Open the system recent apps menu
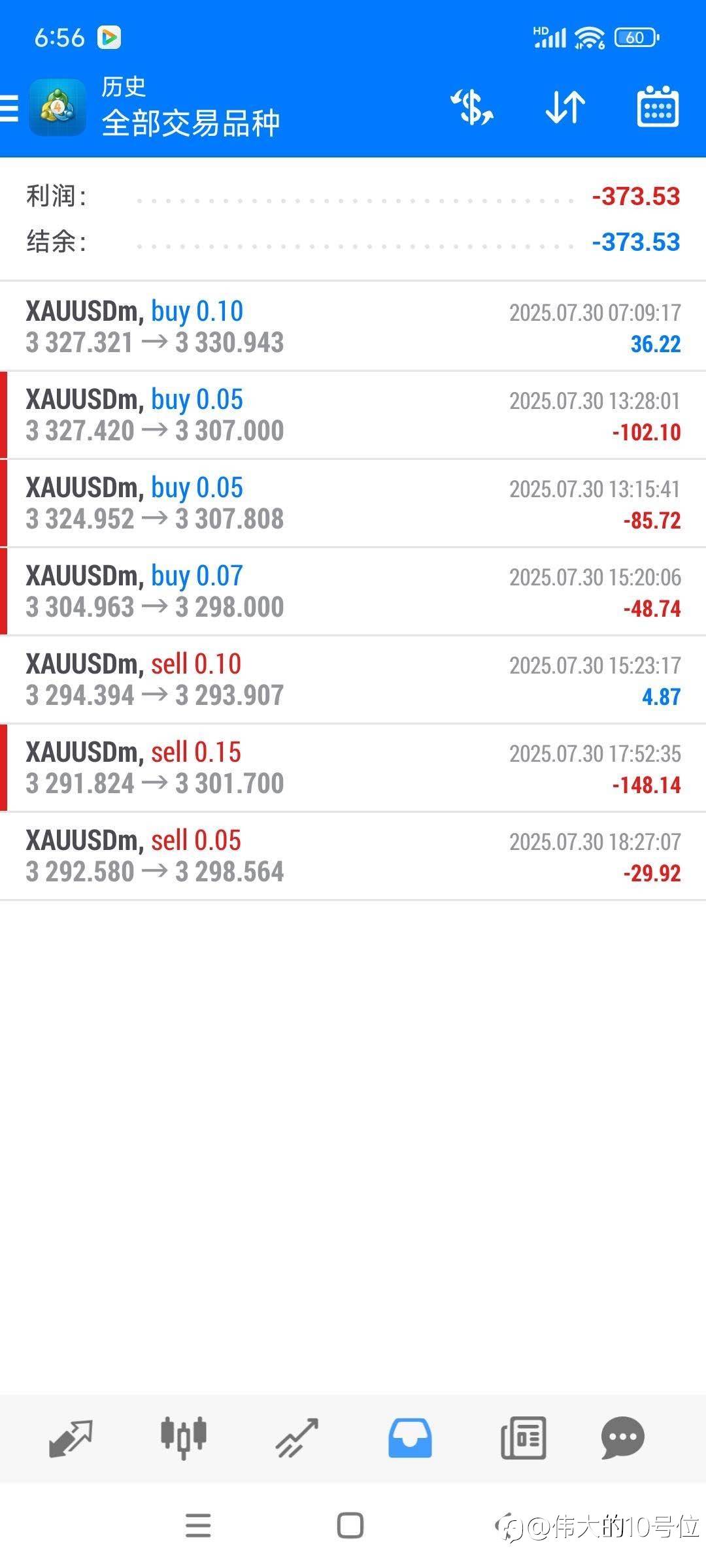Viewport: 706px width, 1568px height. coord(198,1526)
